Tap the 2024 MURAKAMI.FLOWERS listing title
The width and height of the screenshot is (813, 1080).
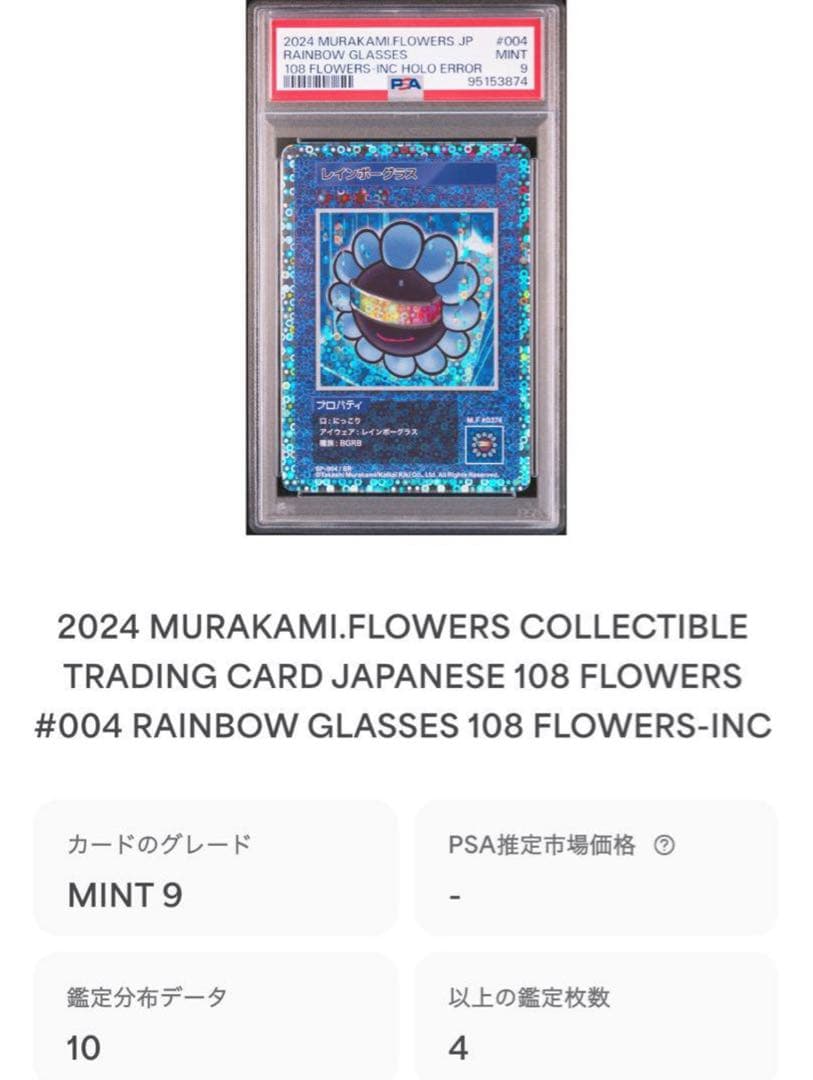pos(406,674)
